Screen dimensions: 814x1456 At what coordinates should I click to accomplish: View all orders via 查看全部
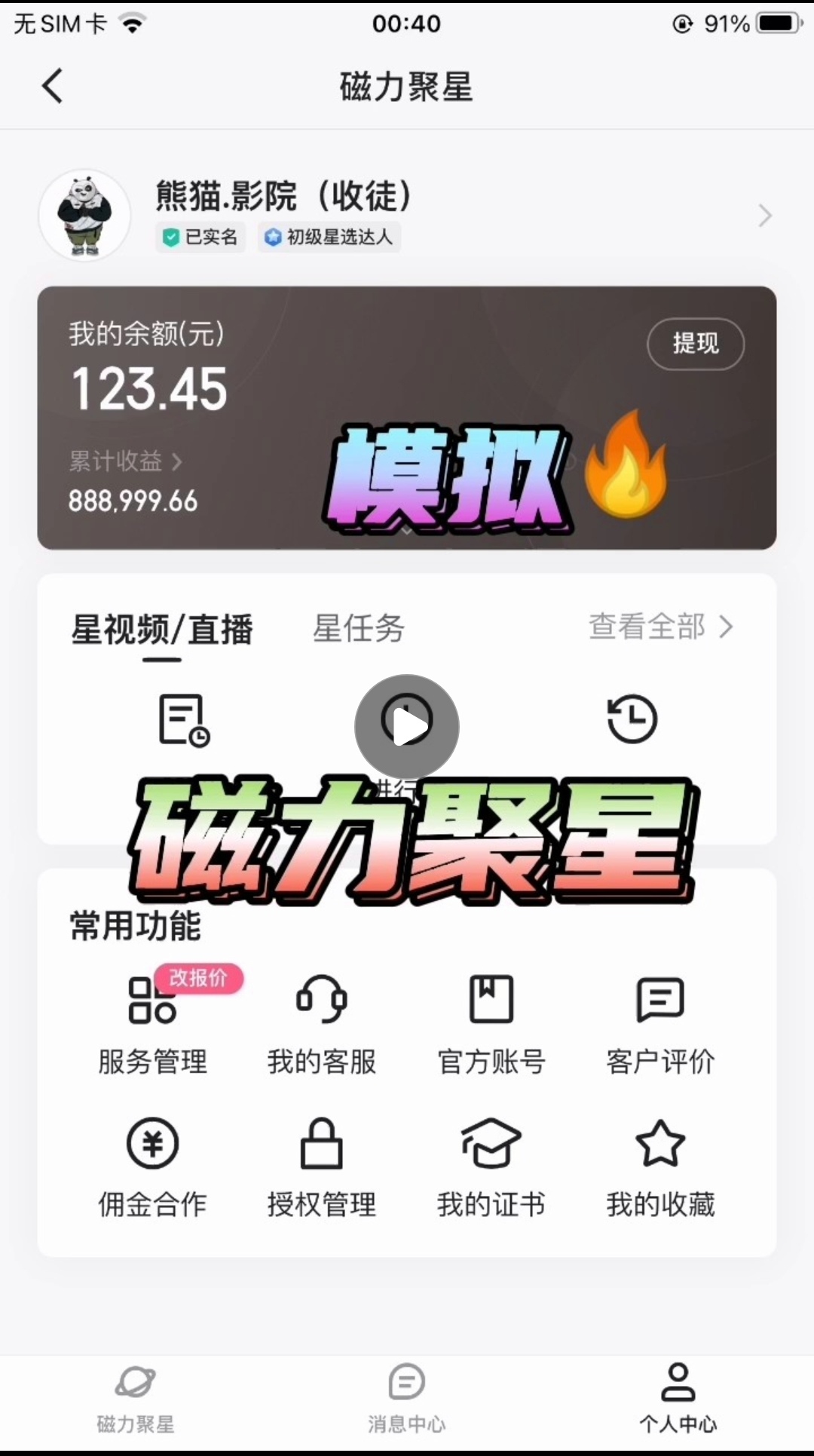[659, 627]
